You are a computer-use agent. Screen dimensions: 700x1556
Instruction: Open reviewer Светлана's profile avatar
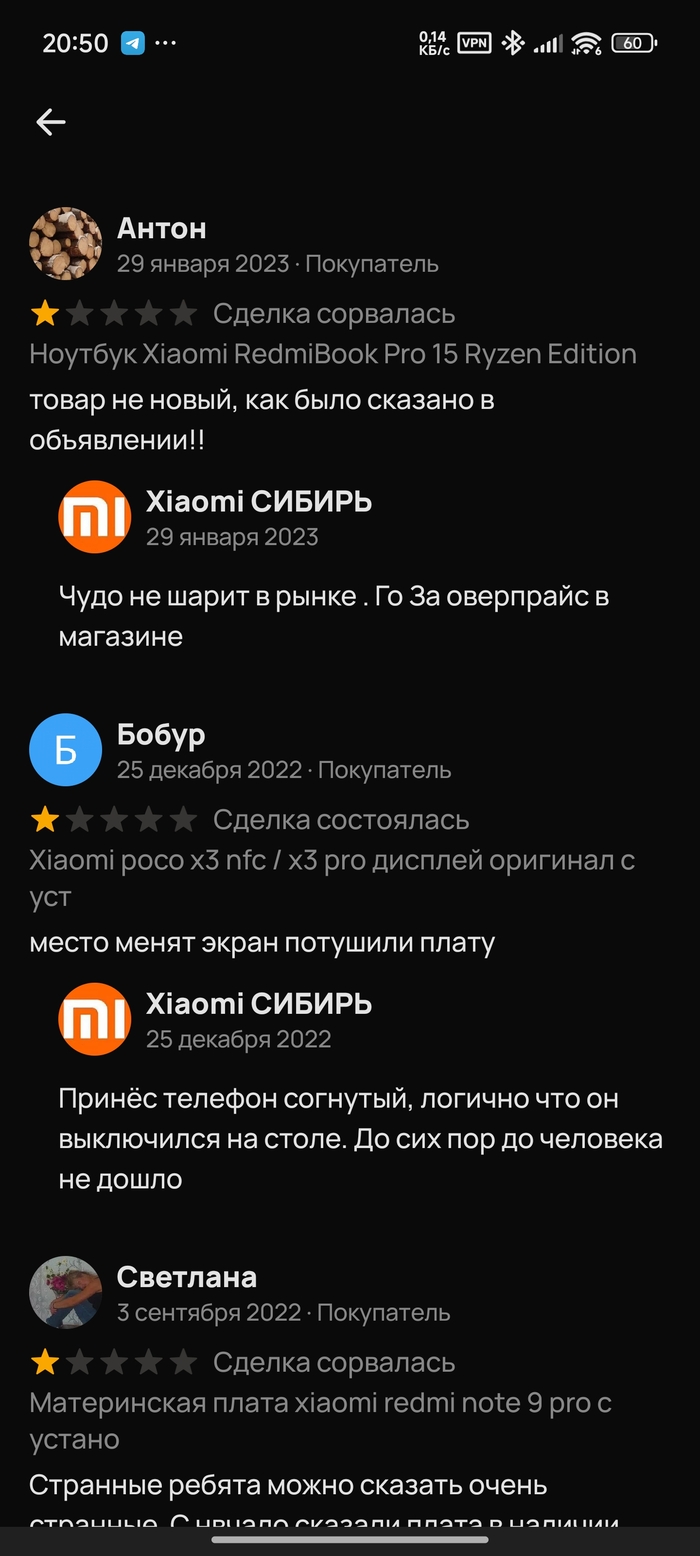65,1292
